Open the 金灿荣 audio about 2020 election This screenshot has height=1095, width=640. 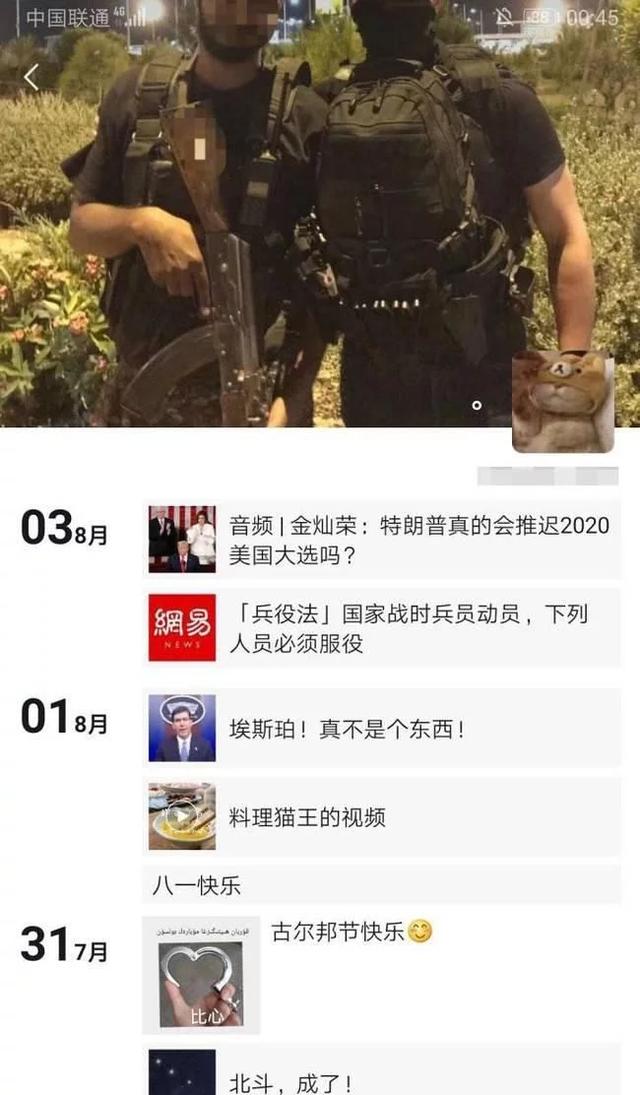coord(381,539)
